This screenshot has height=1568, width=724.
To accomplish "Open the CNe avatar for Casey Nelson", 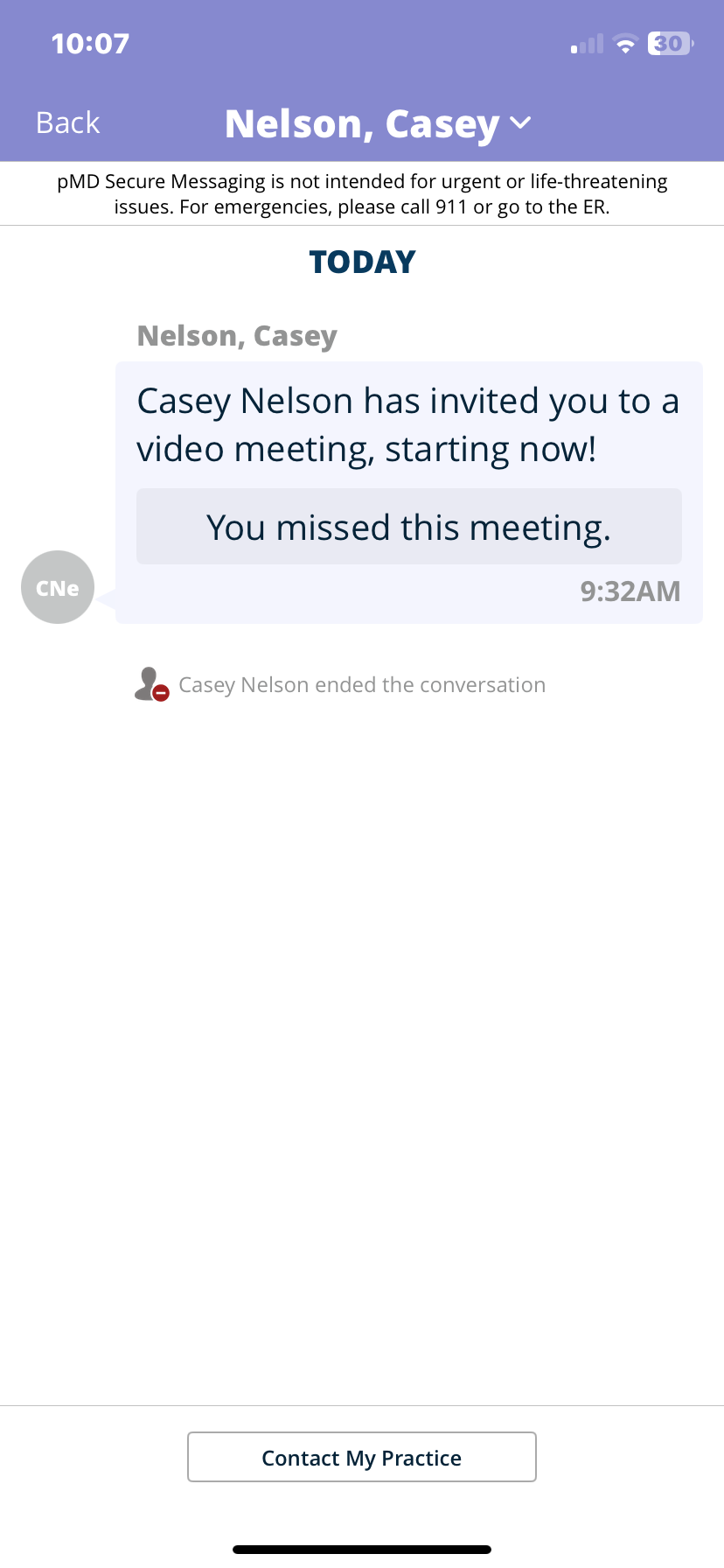I will [x=58, y=587].
